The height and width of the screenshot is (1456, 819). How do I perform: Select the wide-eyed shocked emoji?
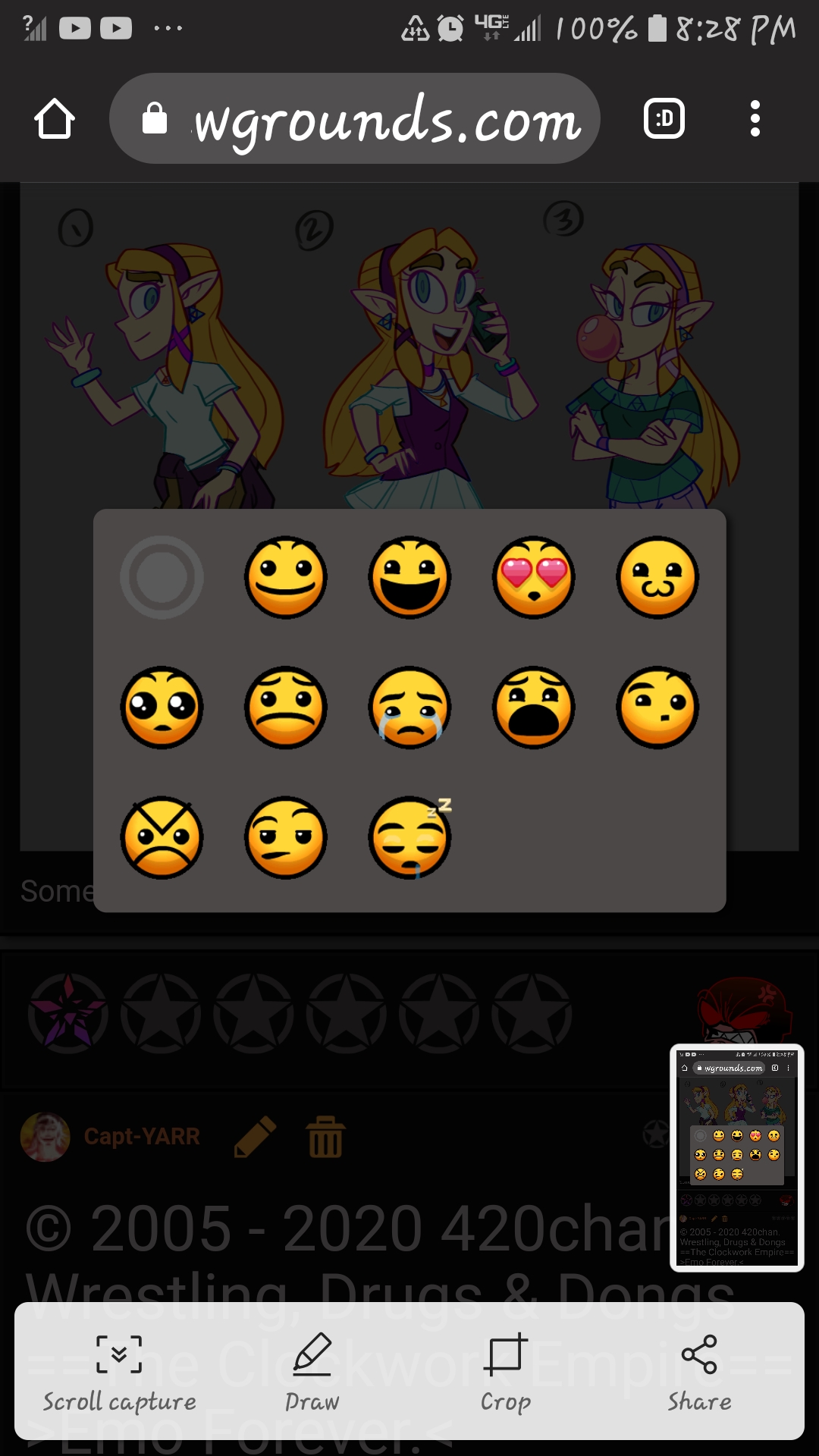tap(162, 708)
